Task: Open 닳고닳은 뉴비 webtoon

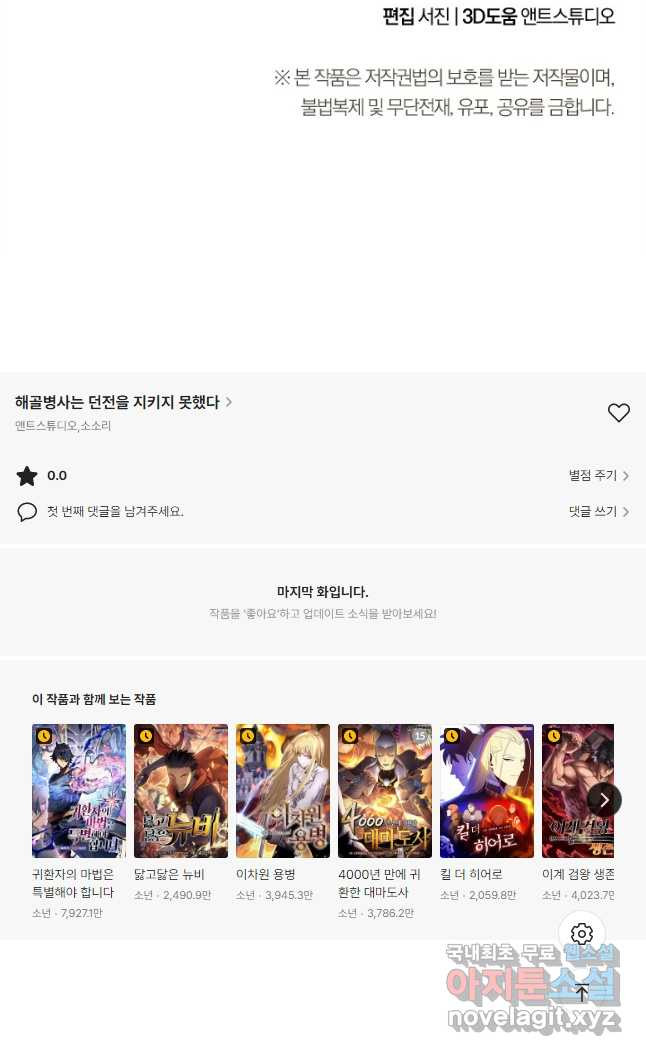Action: 181,791
